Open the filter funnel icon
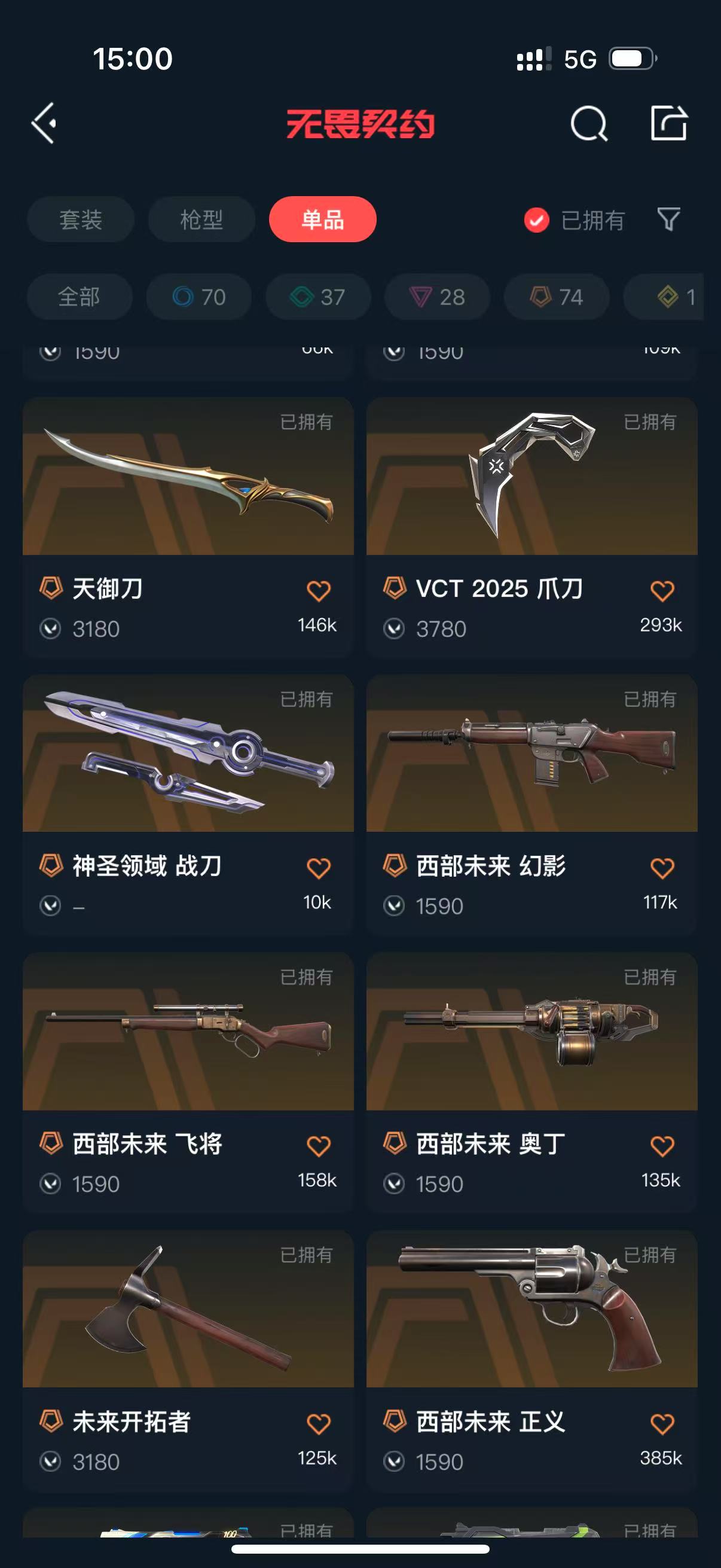721x1568 pixels. click(668, 219)
